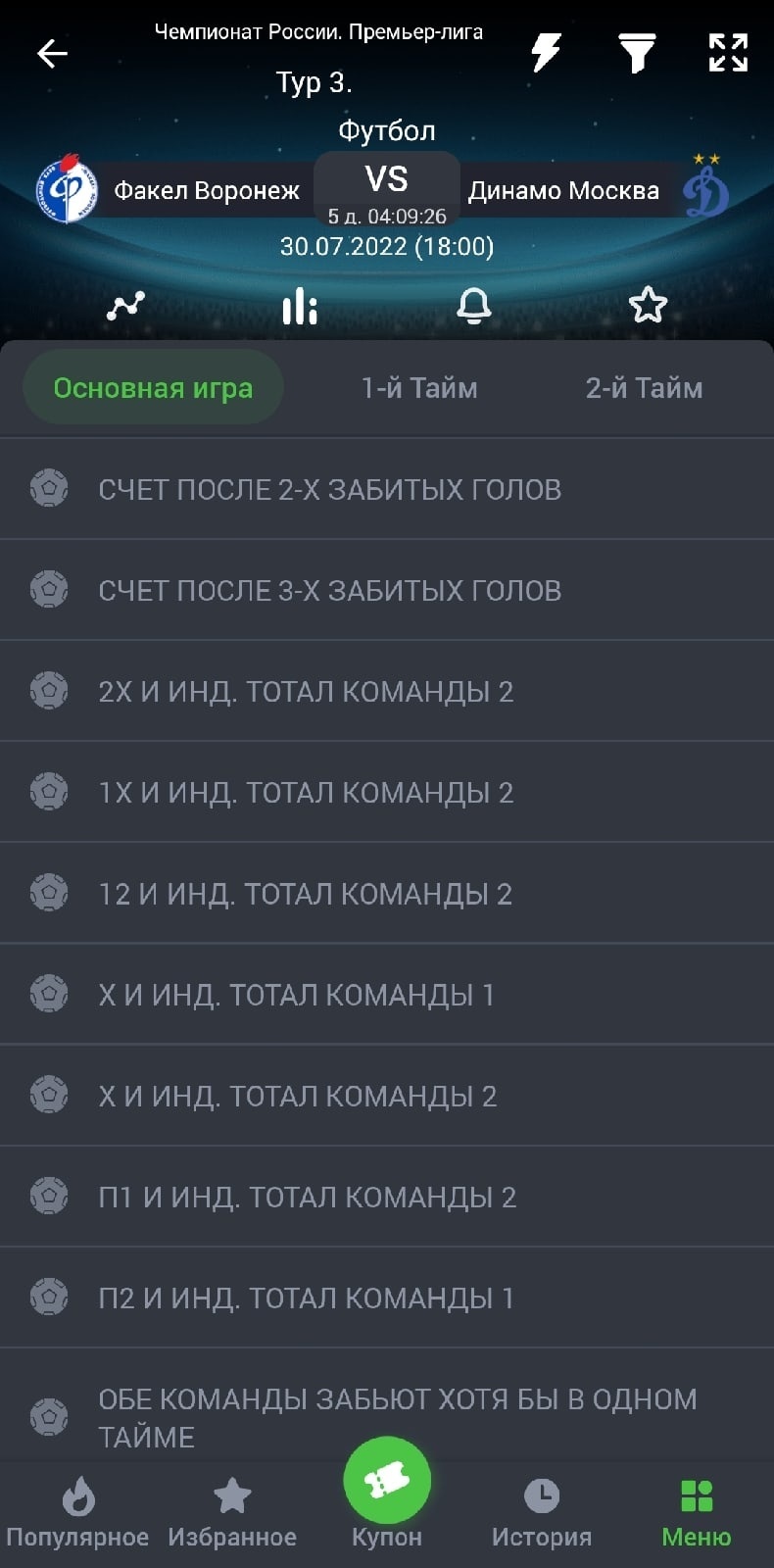Switch to the 1-й Тайм tab
The image size is (774, 1568).
(x=419, y=388)
